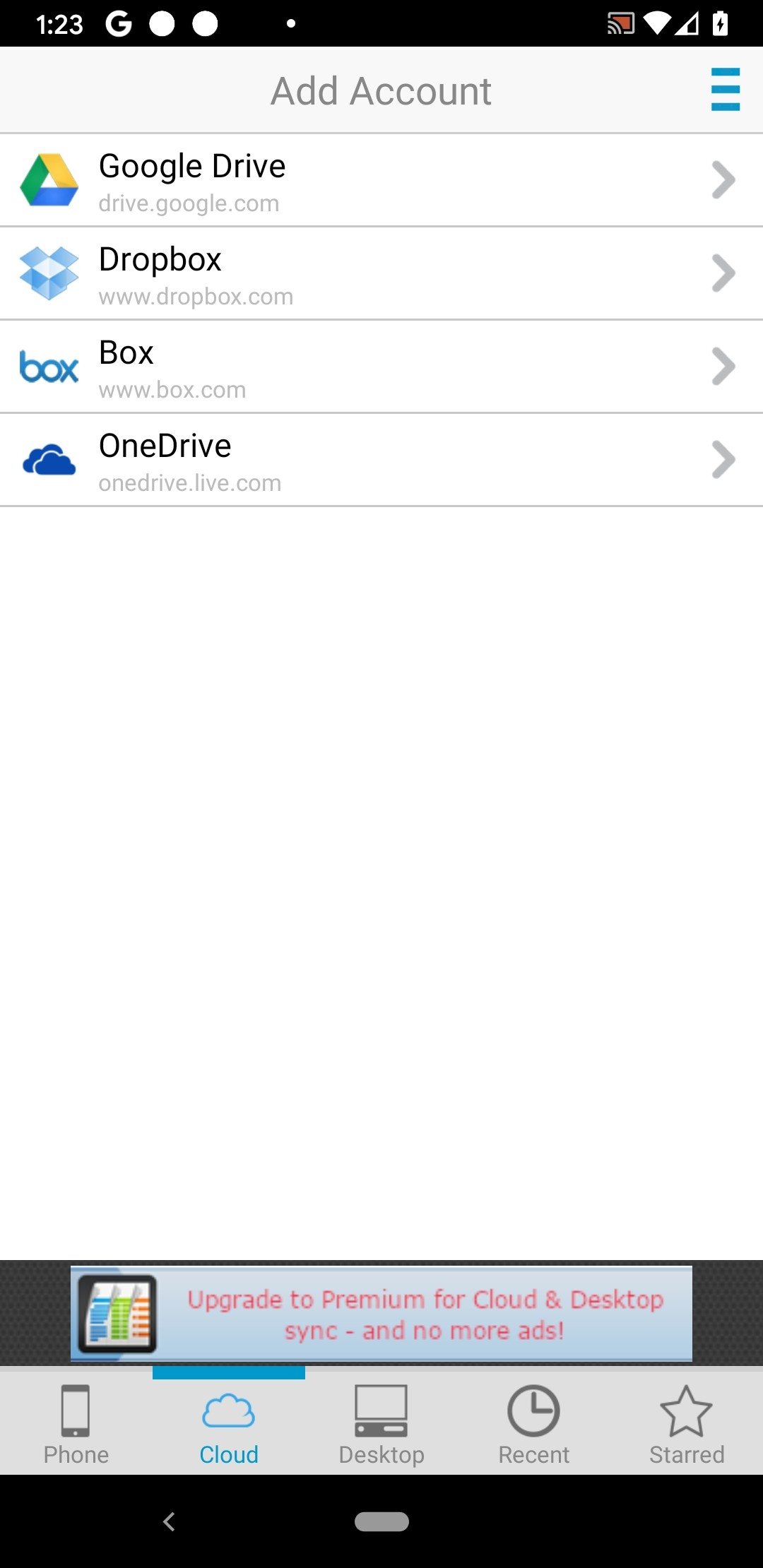
Task: Tap the Upgrade to Premium banner
Action: (381, 1314)
